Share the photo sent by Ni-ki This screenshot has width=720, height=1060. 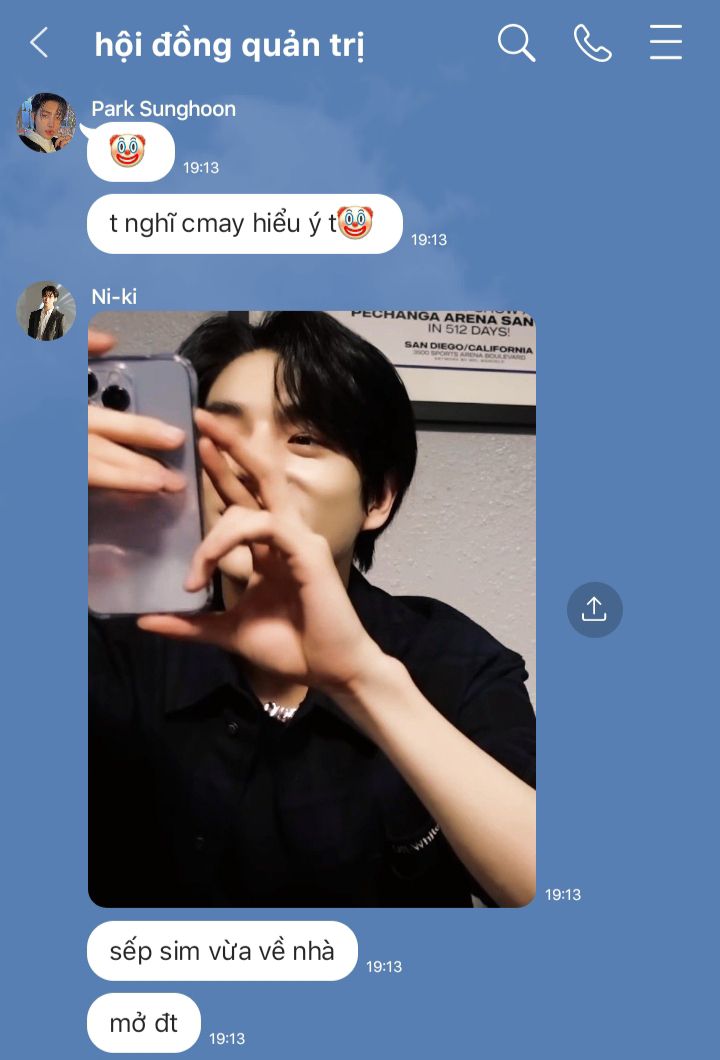coord(594,609)
